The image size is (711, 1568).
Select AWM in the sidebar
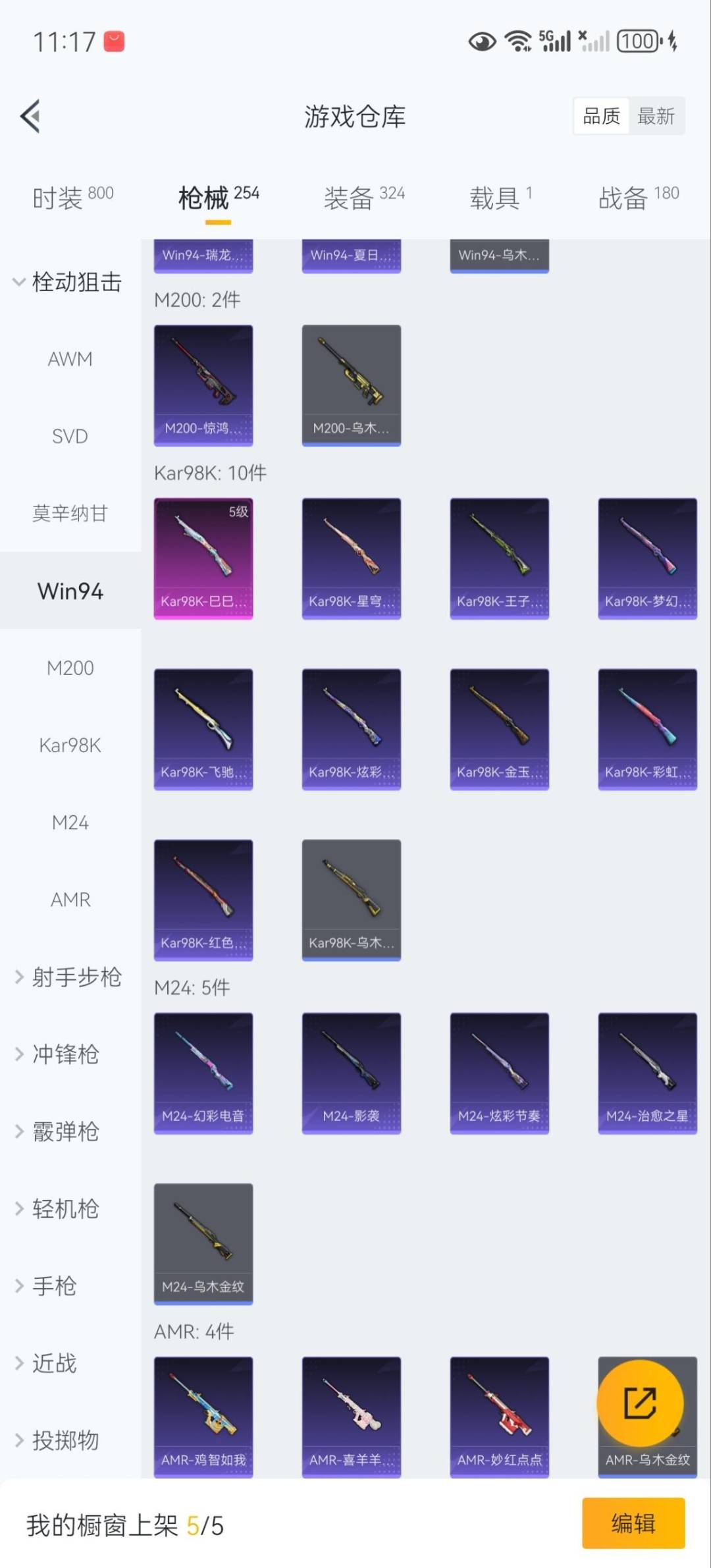(70, 359)
